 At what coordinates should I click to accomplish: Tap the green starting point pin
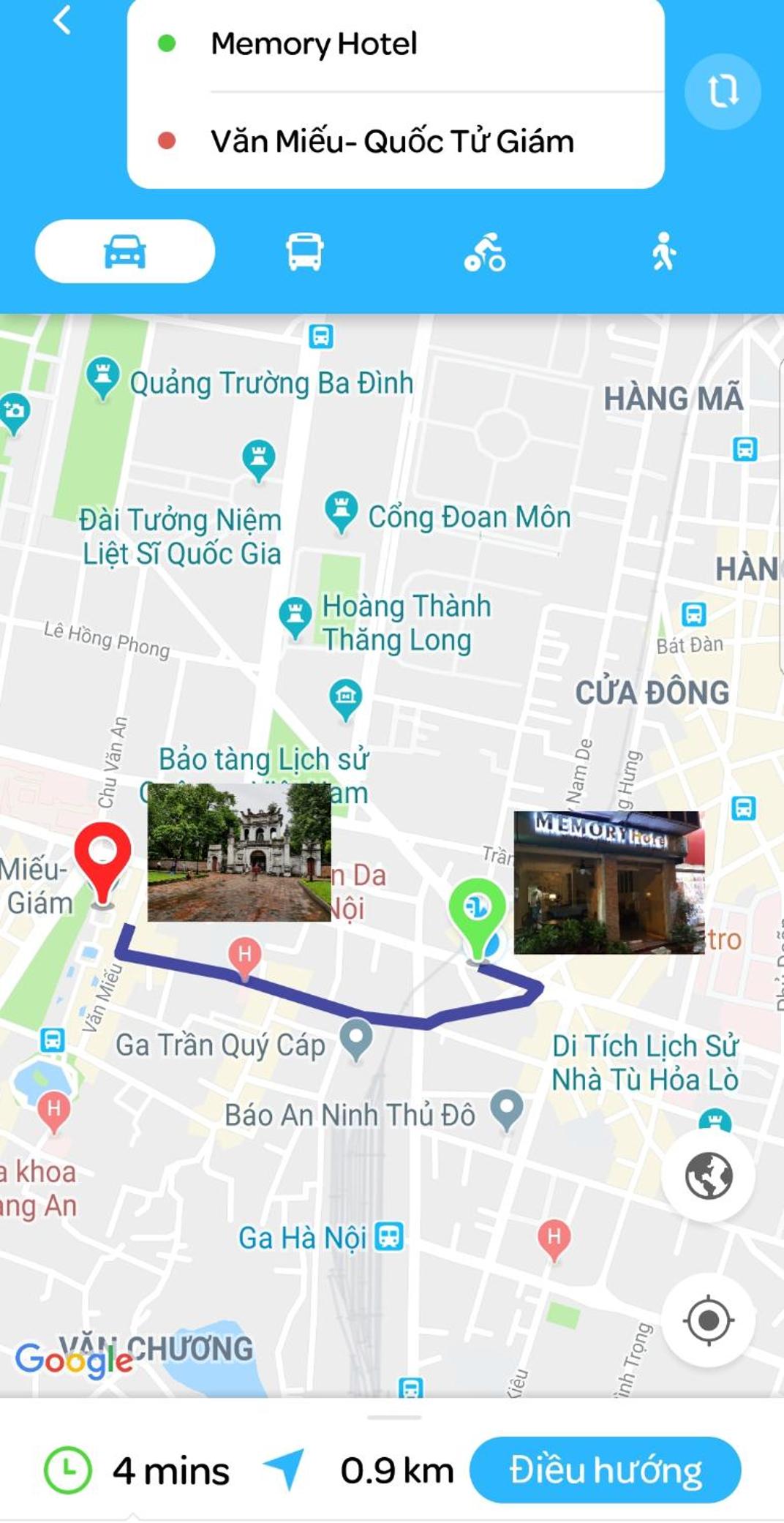(x=478, y=911)
